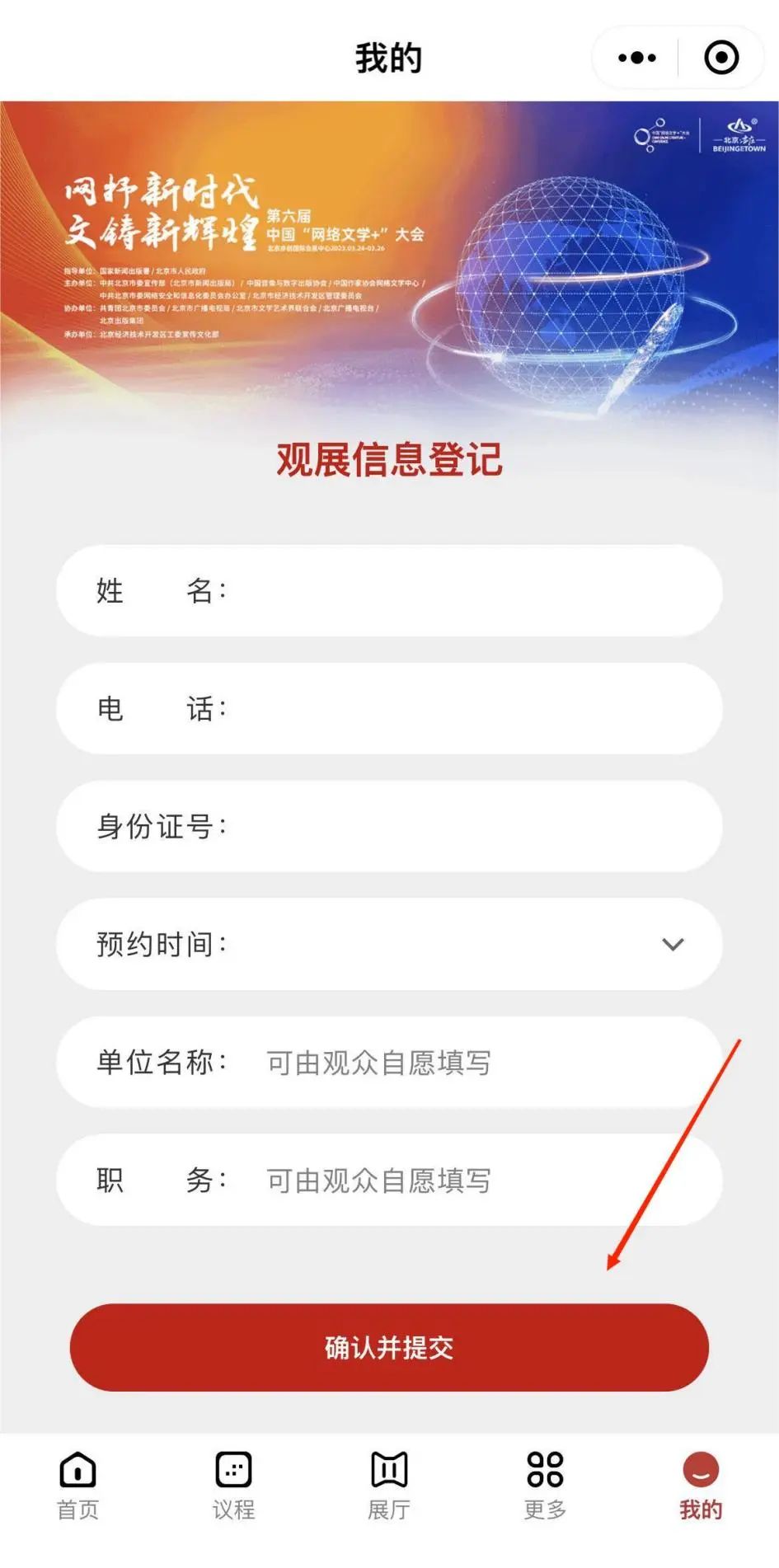The image size is (779, 1568).
Task: Open the 更多 more tab
Action: coord(545,1486)
